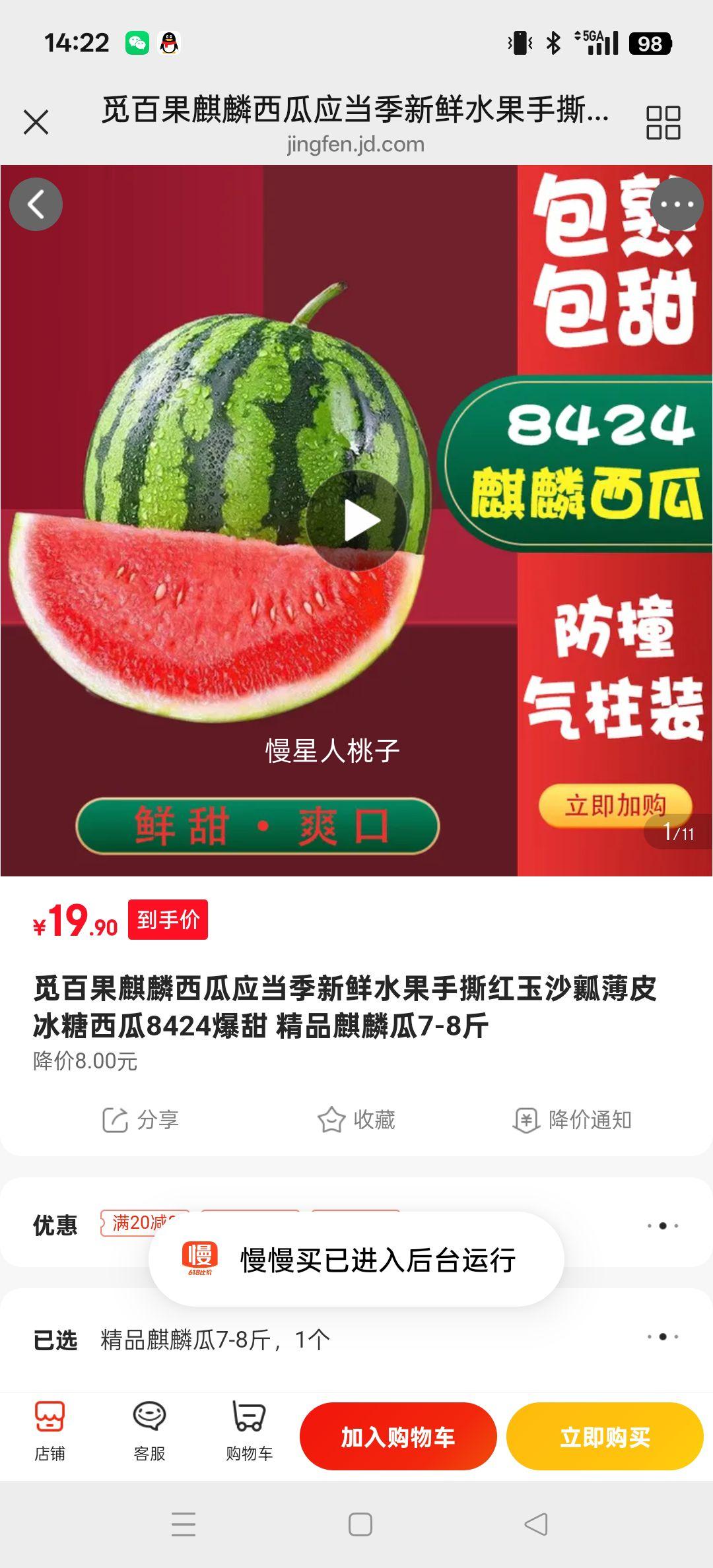Tap 加入购物车 to add to cart
713x1568 pixels.
click(398, 1436)
